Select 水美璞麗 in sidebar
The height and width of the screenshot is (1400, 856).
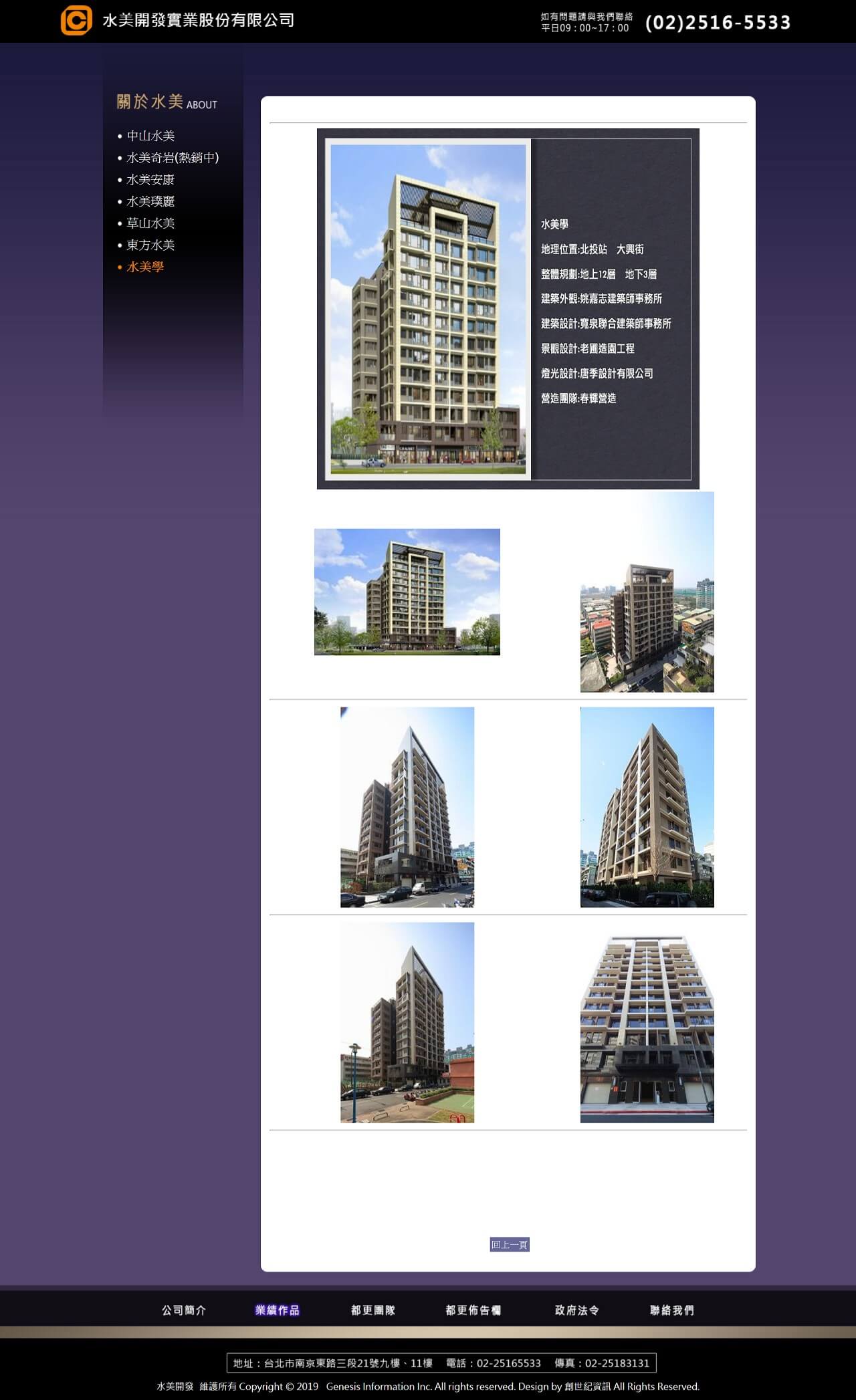tap(150, 201)
